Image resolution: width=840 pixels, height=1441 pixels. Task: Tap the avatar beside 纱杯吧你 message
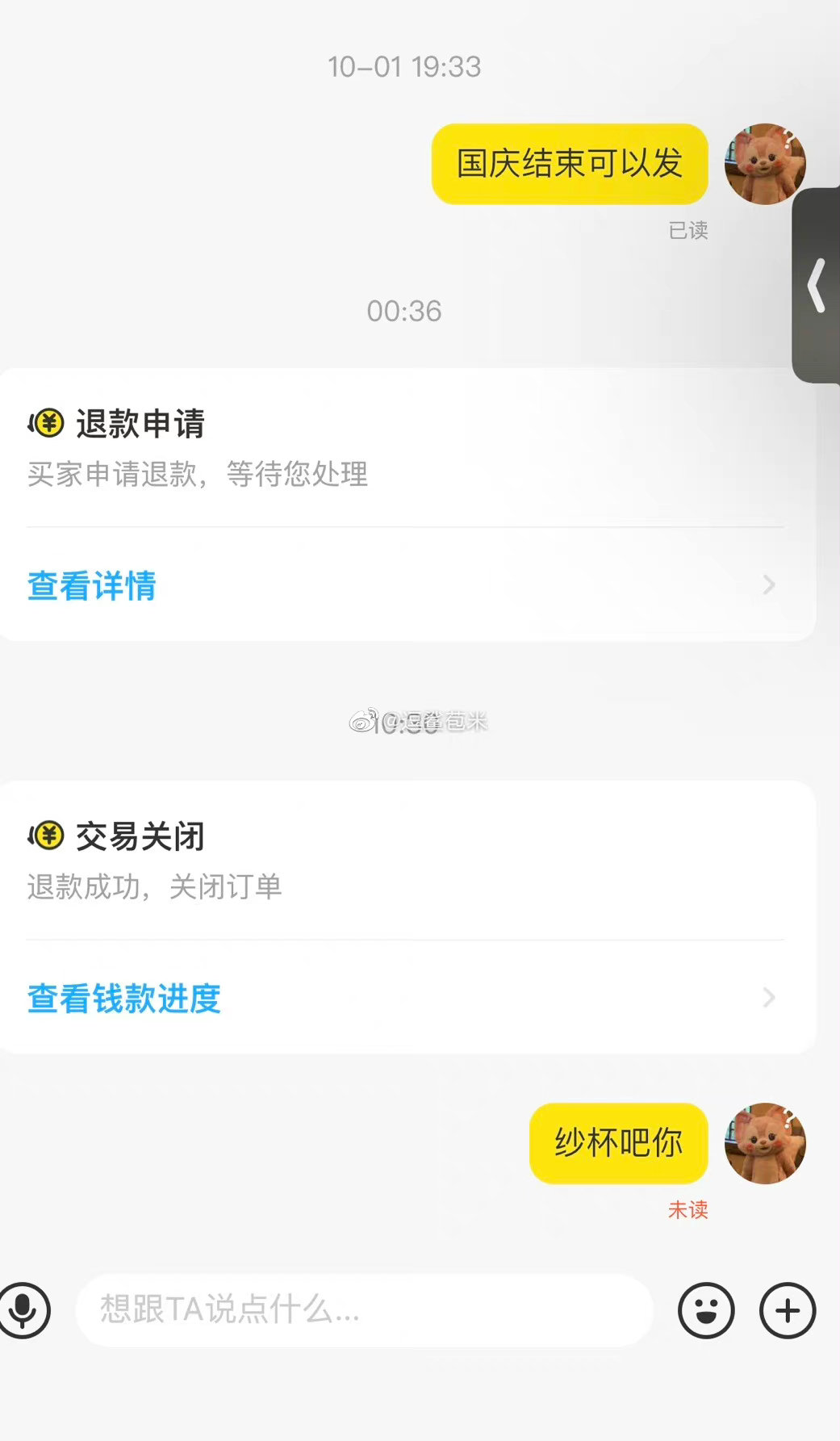point(765,1143)
